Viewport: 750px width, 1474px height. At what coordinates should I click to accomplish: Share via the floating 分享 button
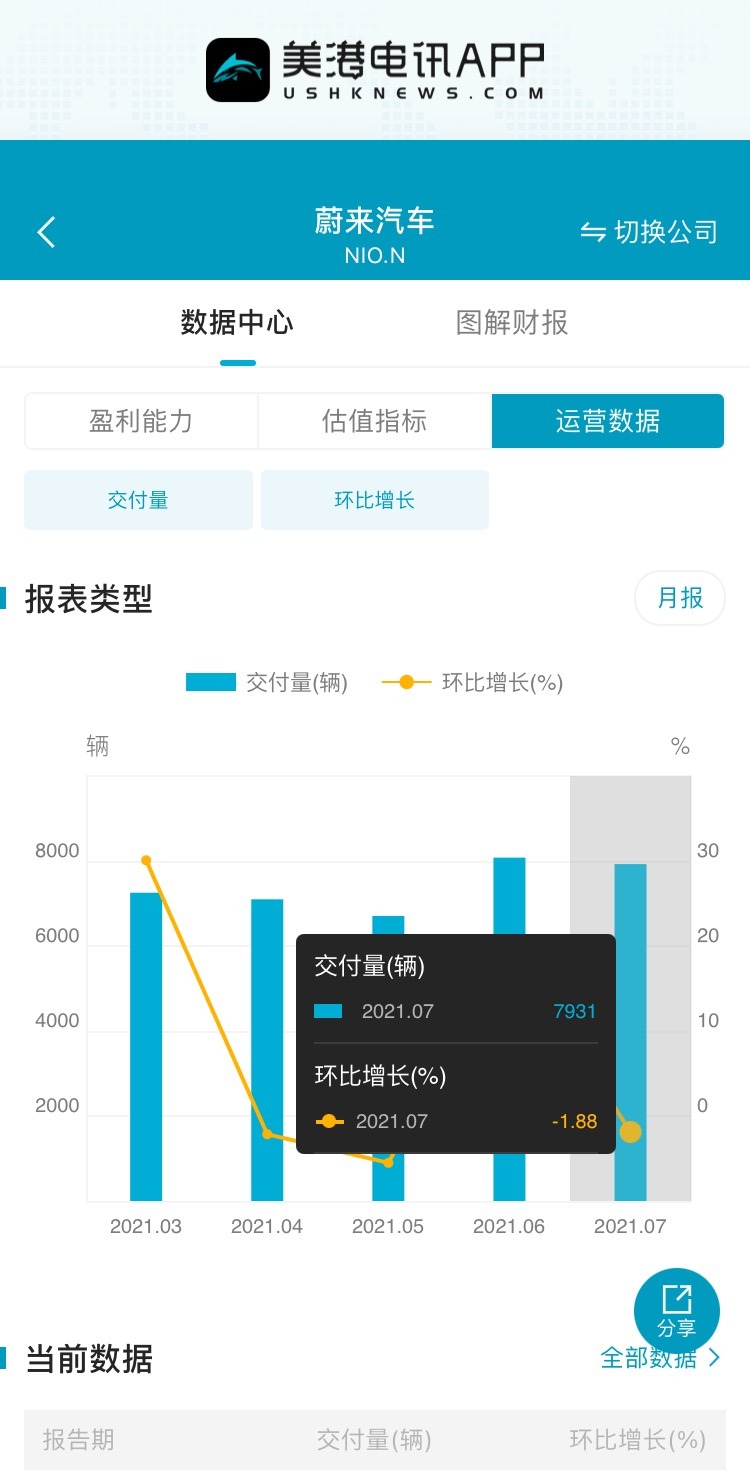677,1311
